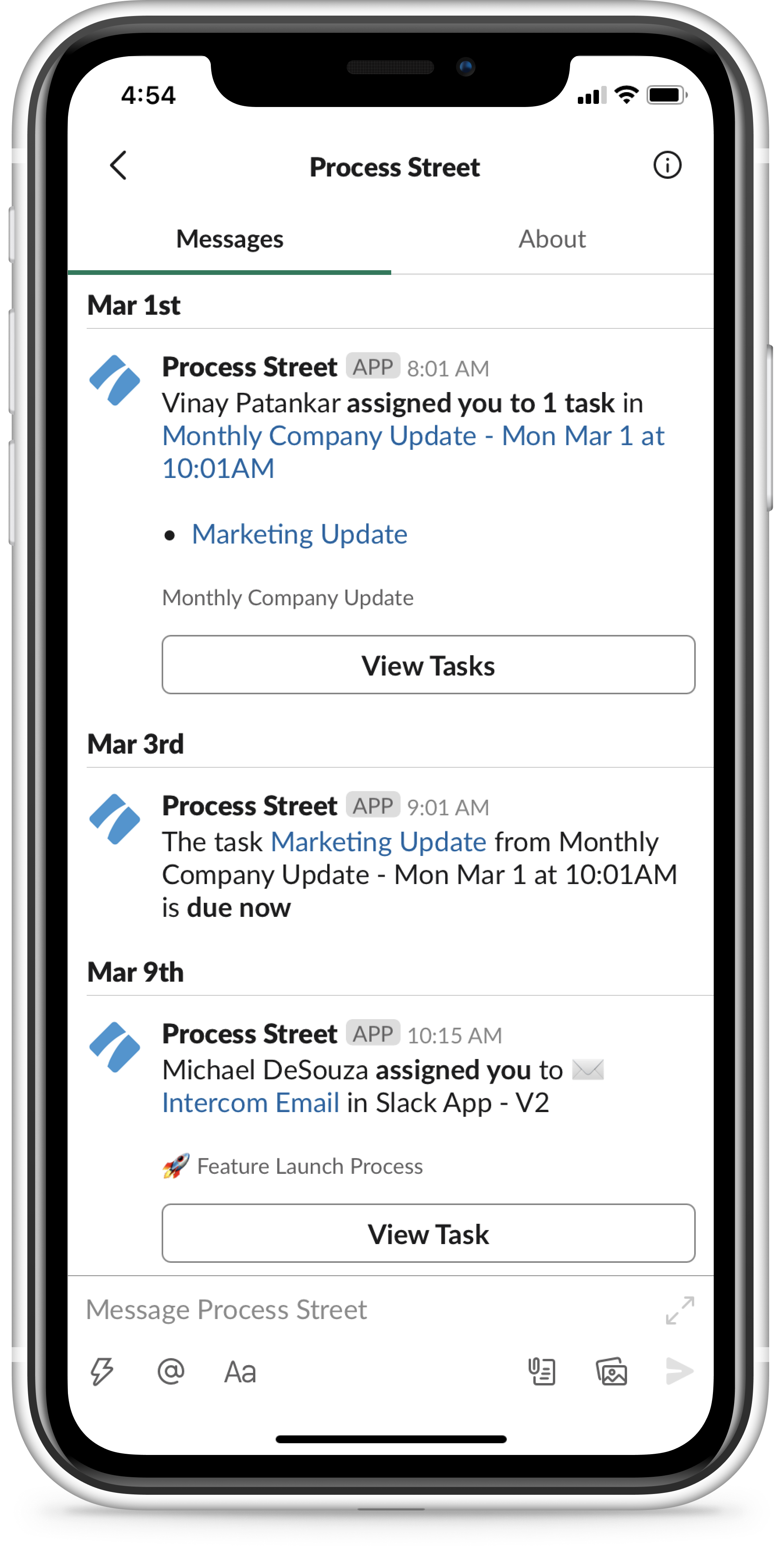Tap the View Task button
This screenshot has height=1551, width=784.
428,1233
